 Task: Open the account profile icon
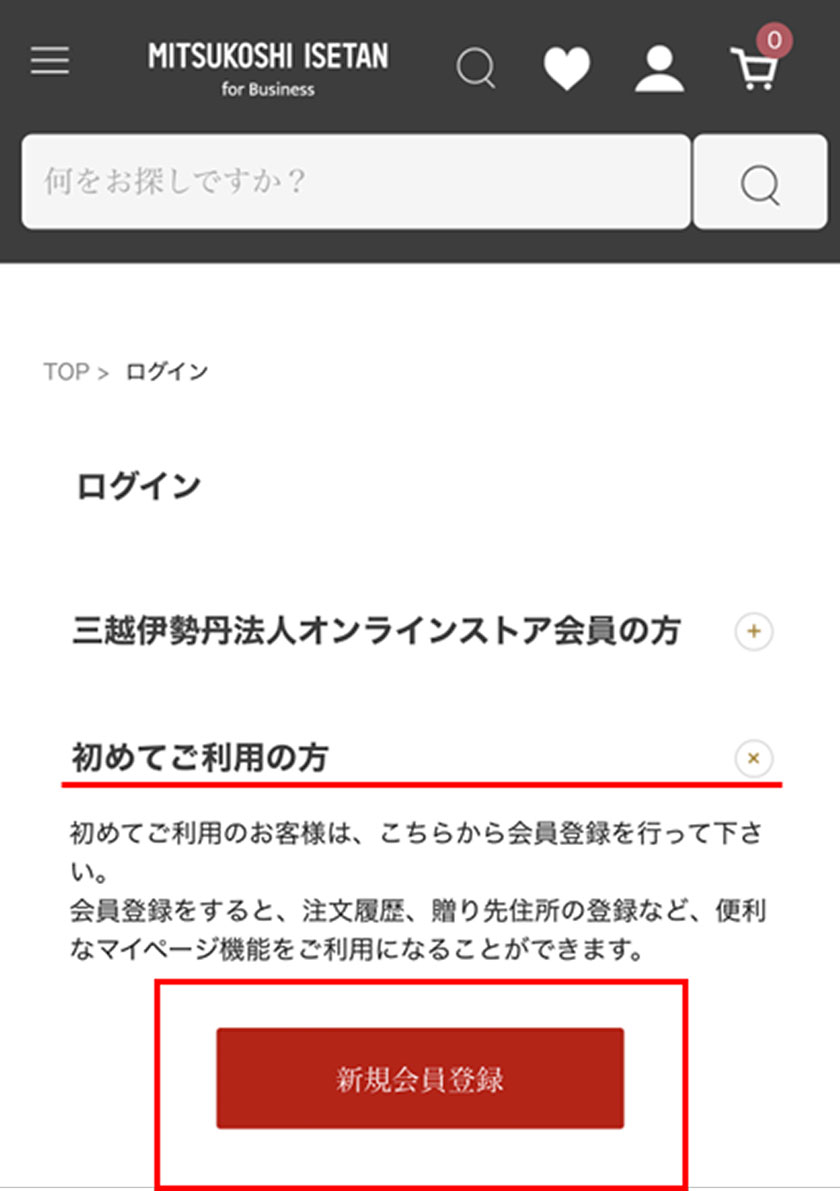pos(659,69)
